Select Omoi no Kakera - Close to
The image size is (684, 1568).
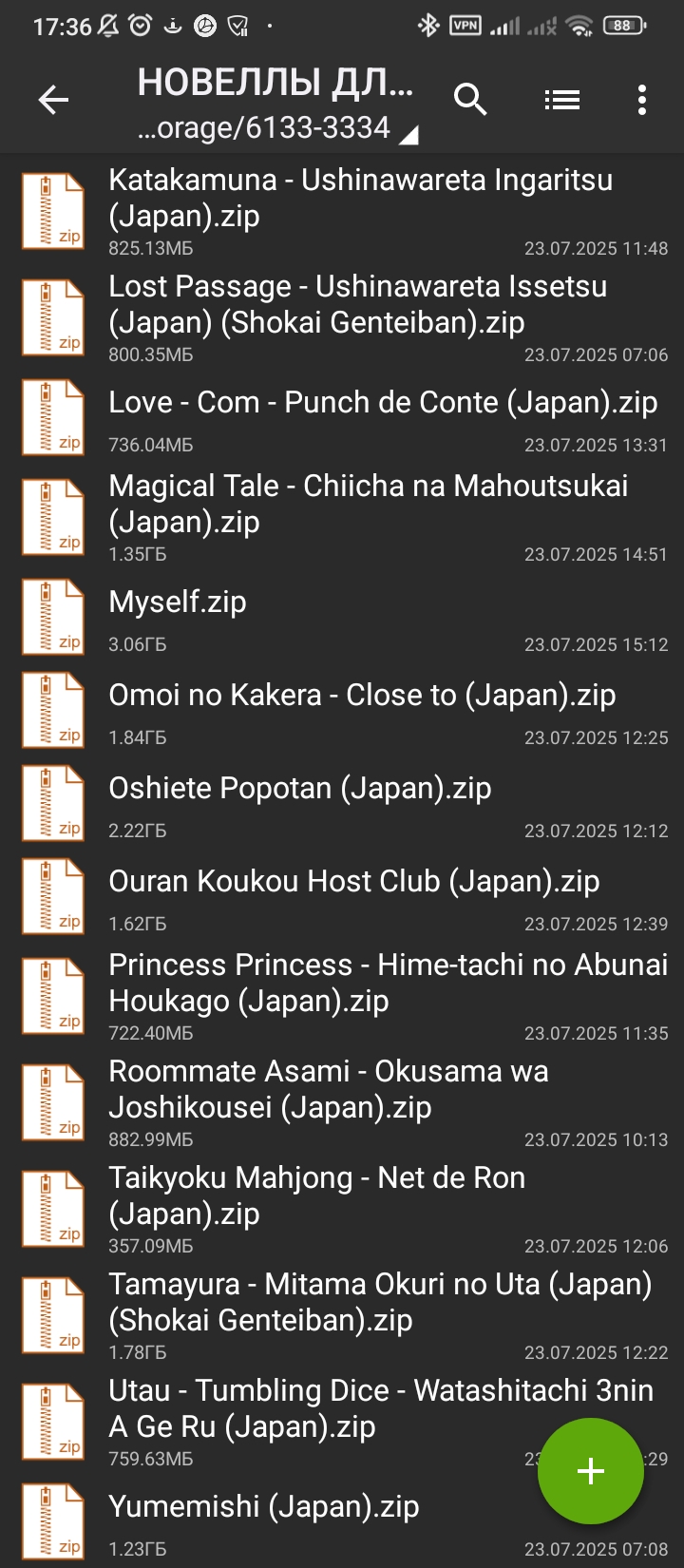[362, 696]
